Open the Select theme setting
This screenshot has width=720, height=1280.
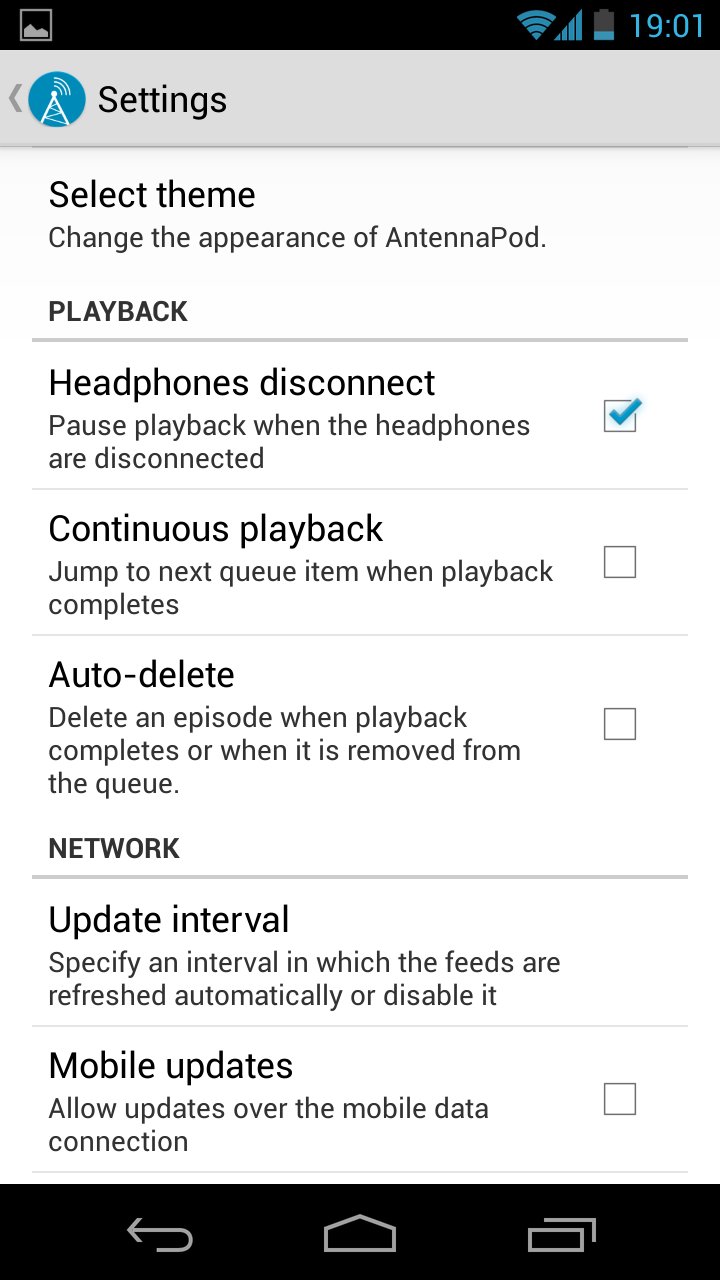360,215
